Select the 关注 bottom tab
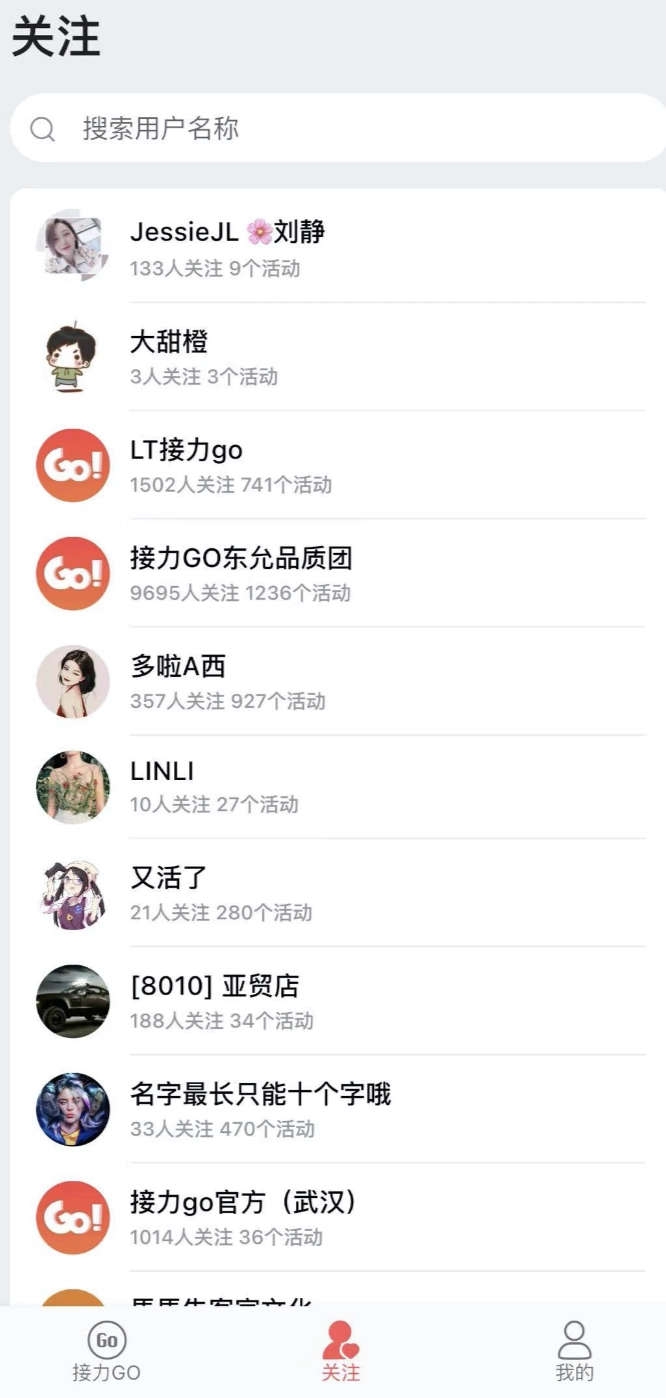666x1398 pixels. click(x=340, y=1352)
